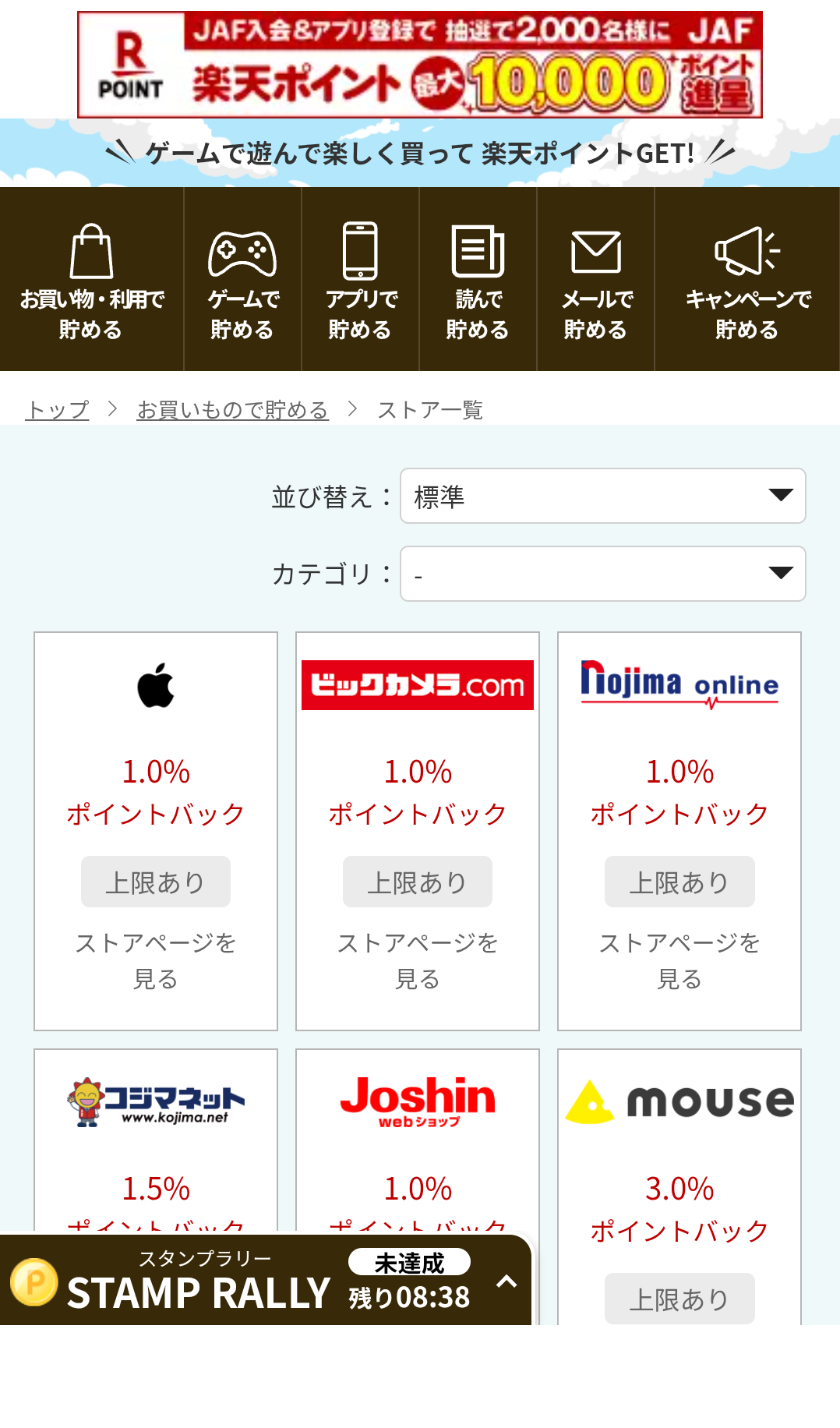The image size is (840, 1428).
Task: Open the Nojima online store card
Action: pyautogui.click(x=679, y=831)
